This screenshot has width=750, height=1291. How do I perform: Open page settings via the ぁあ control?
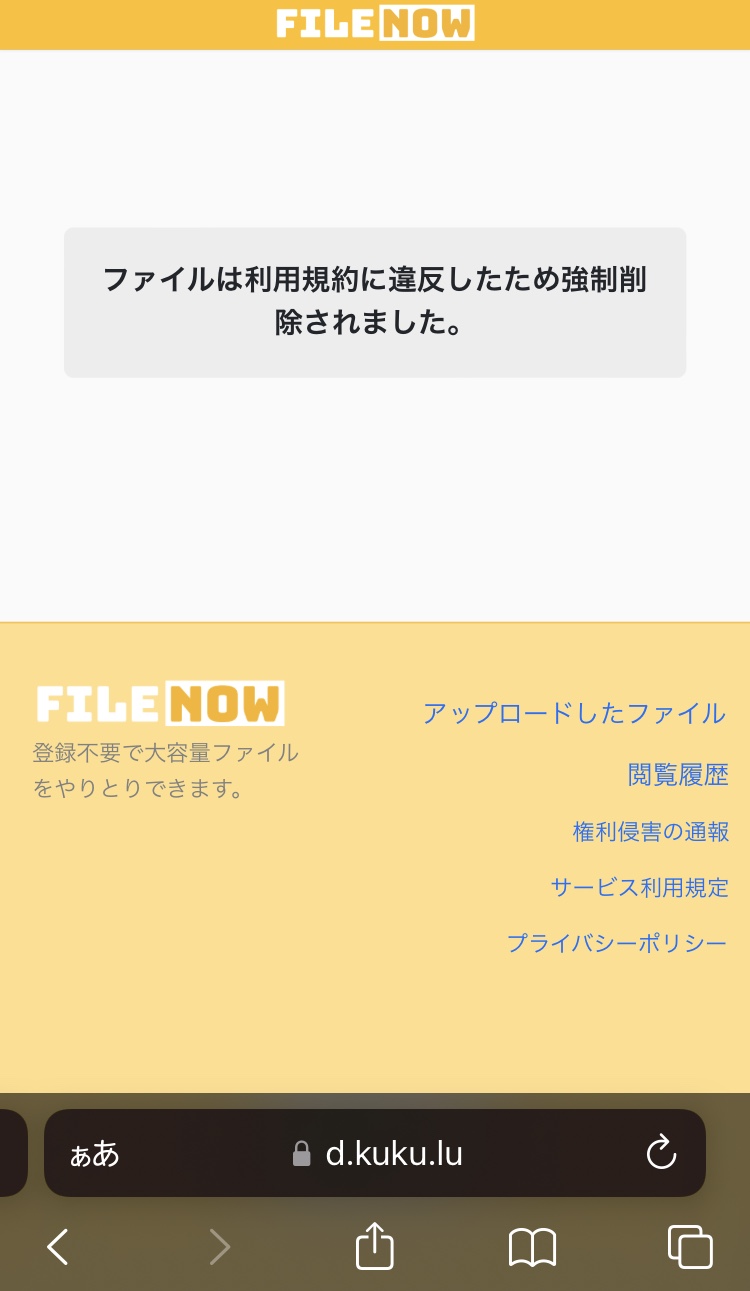pyautogui.click(x=93, y=1153)
